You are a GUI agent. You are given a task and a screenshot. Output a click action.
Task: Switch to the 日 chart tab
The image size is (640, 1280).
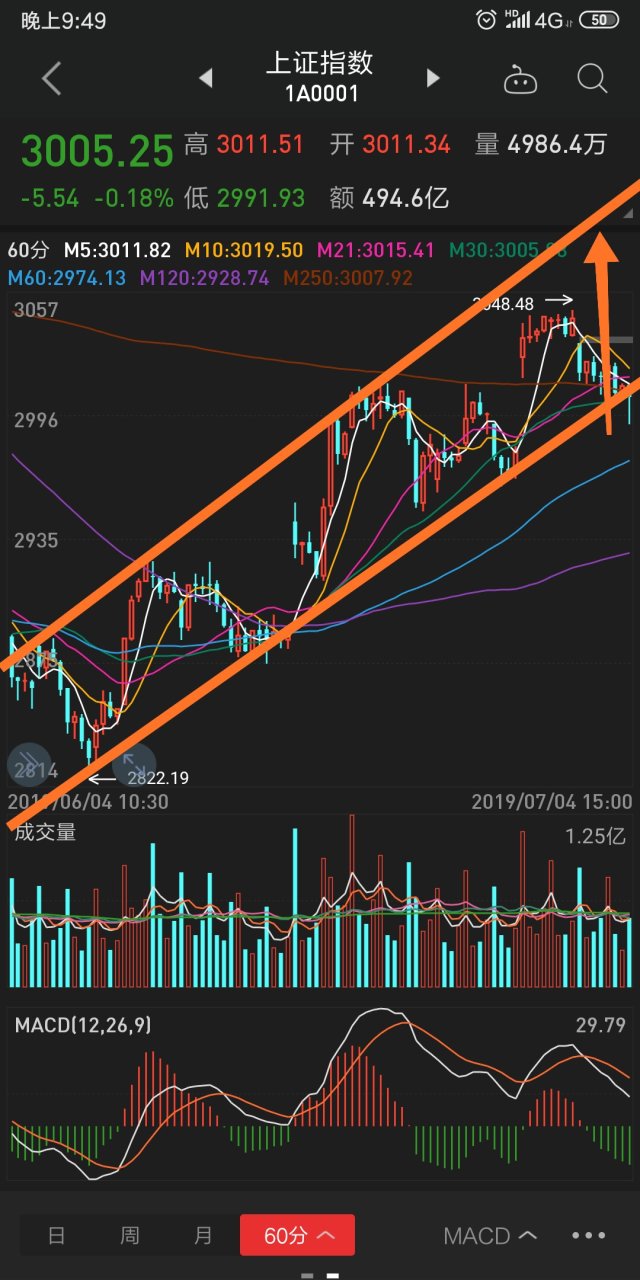click(57, 1235)
